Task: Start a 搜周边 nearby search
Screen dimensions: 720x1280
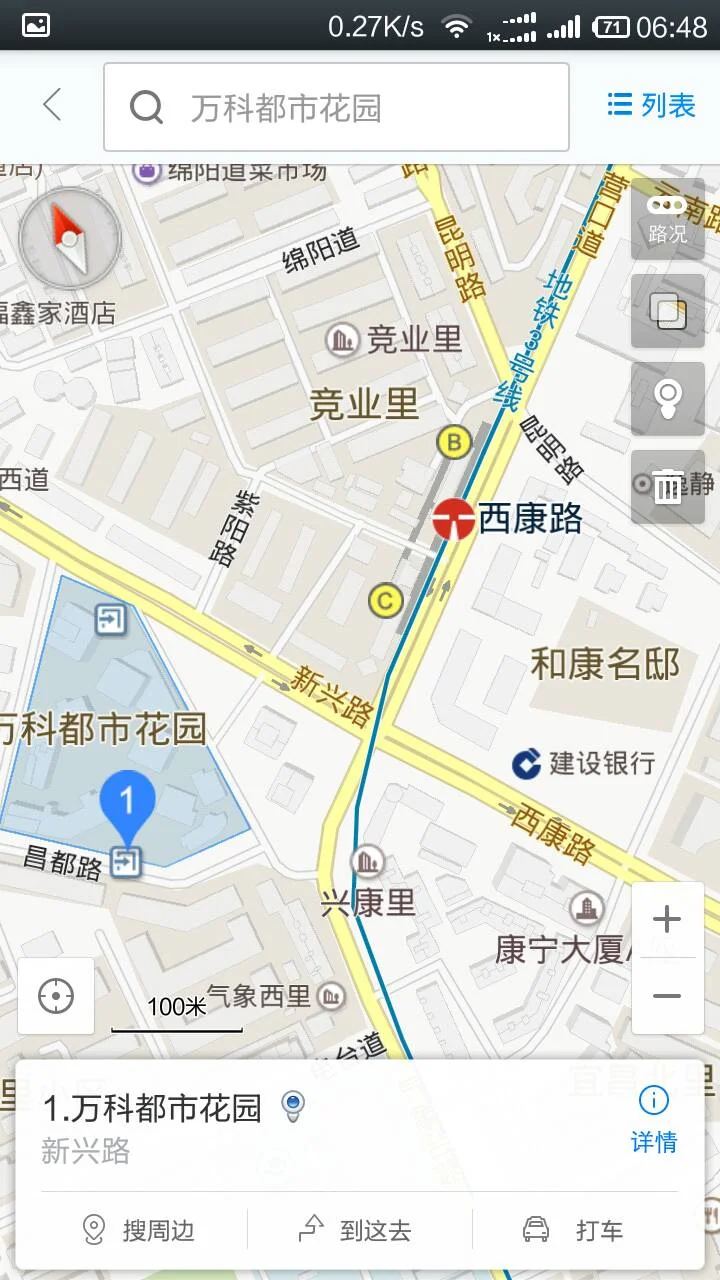Action: tap(140, 1231)
